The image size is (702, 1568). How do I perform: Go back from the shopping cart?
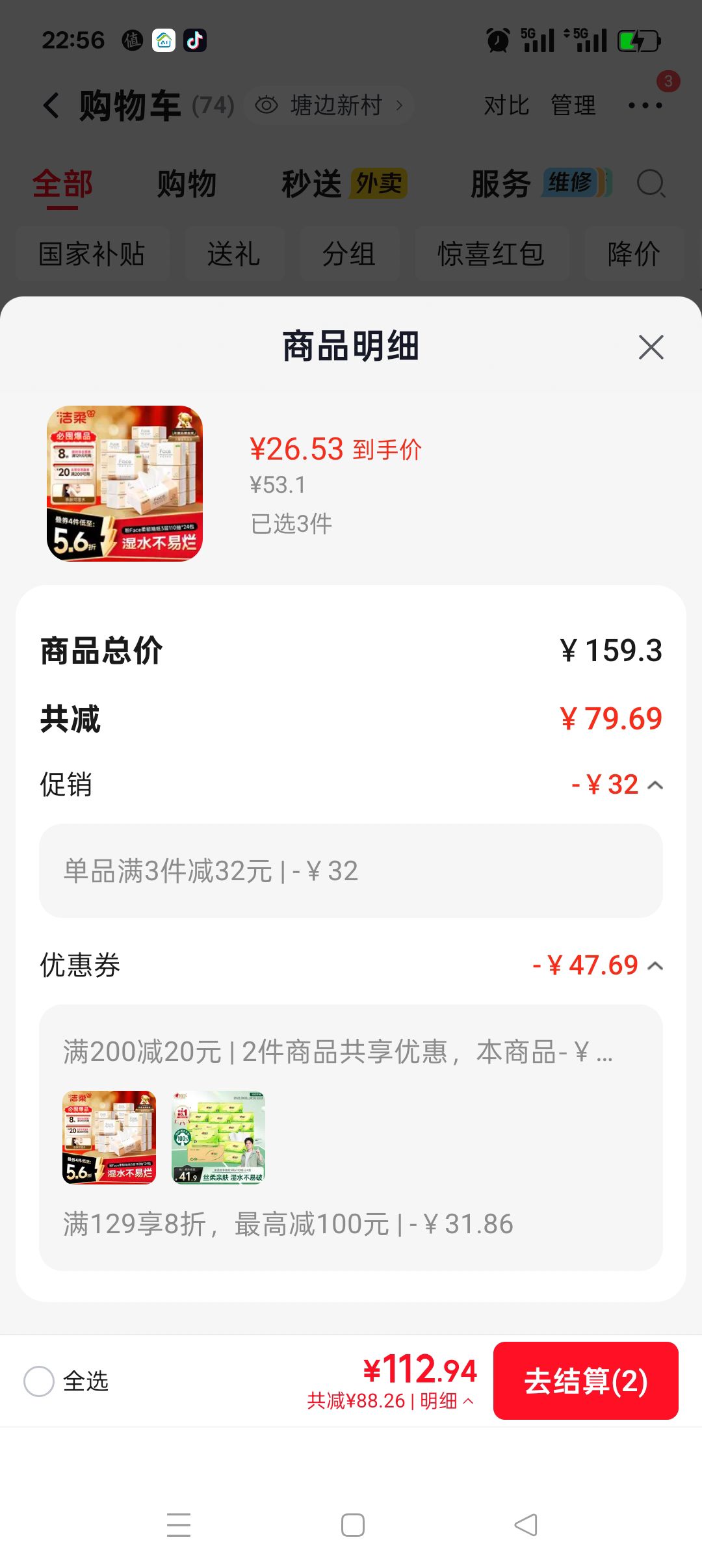coord(51,105)
